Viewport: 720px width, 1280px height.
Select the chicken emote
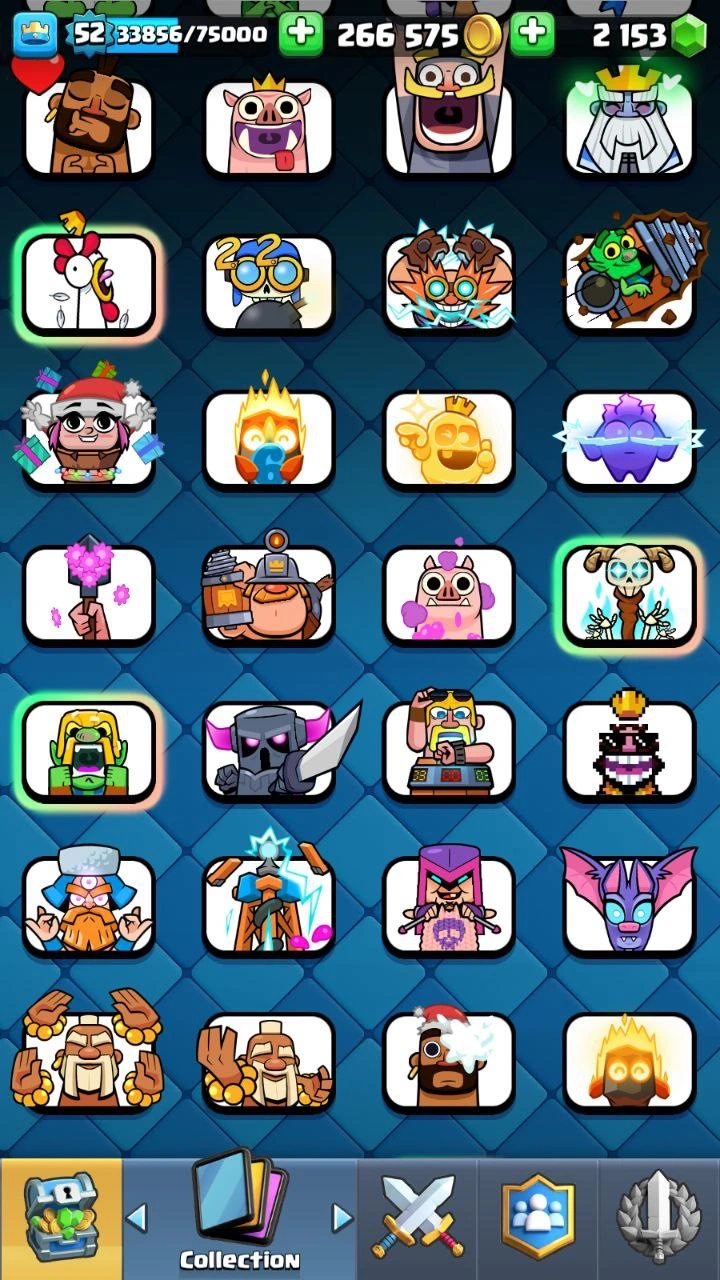89,284
